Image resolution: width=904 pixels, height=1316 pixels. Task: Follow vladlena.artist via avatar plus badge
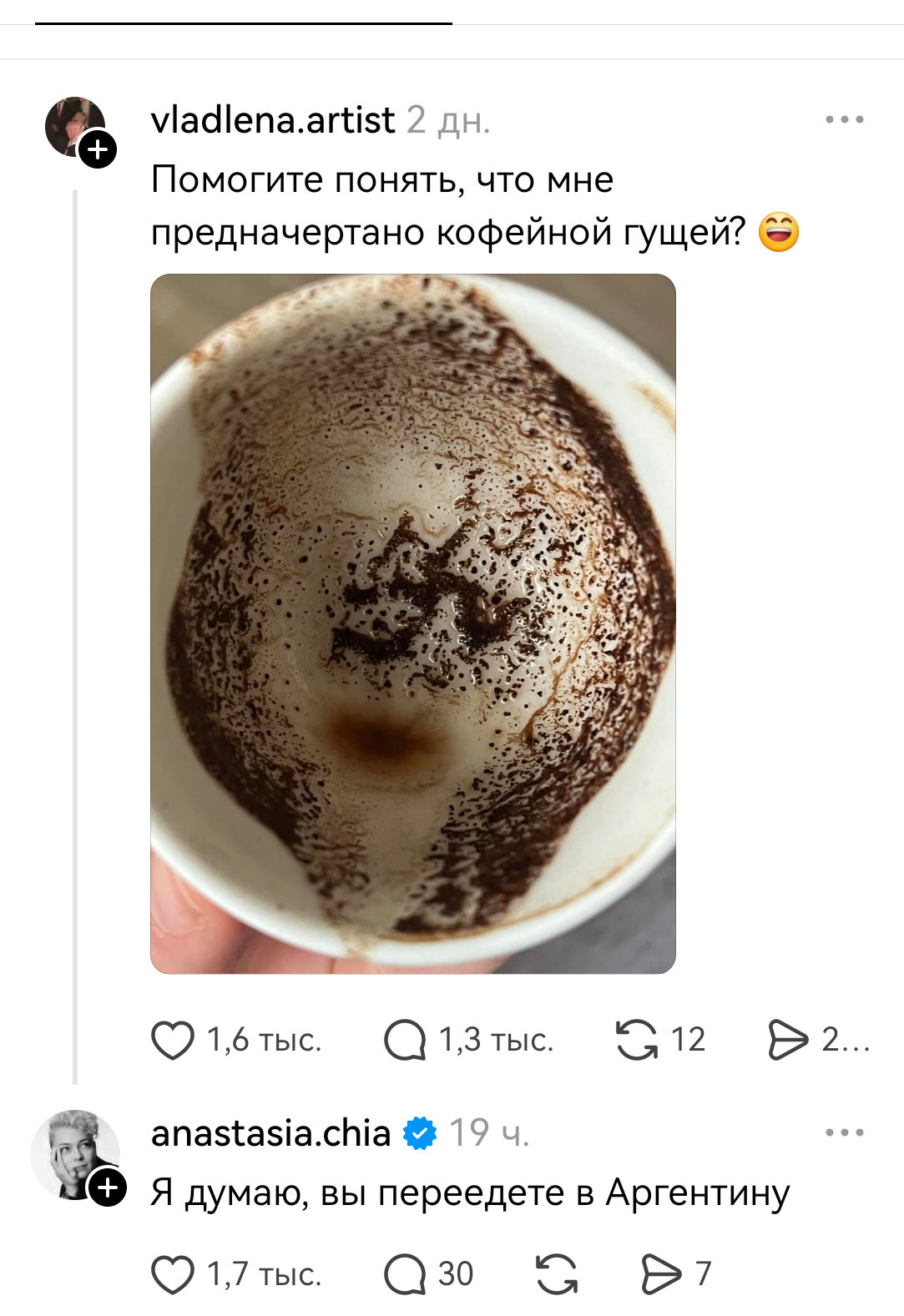pyautogui.click(x=98, y=149)
